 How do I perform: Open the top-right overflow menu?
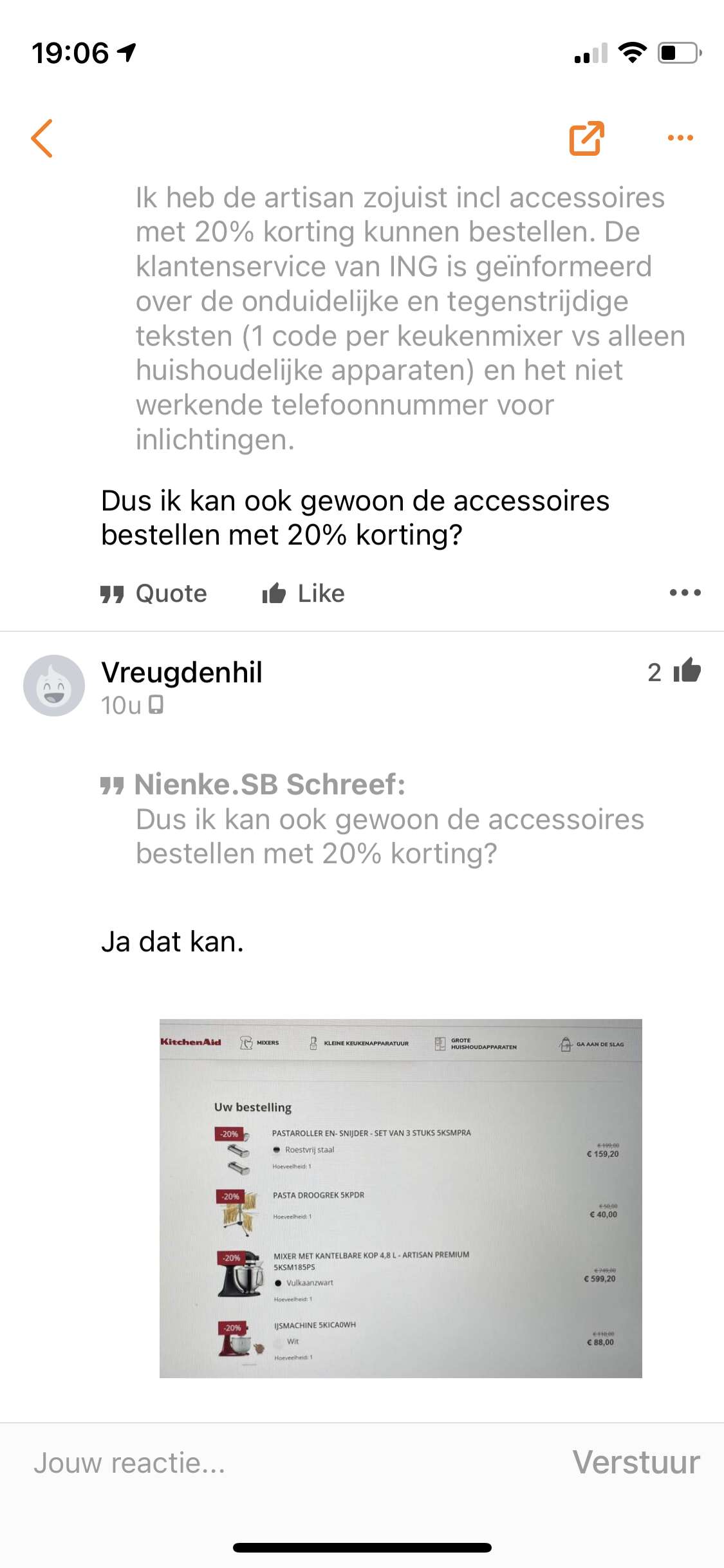coord(680,138)
